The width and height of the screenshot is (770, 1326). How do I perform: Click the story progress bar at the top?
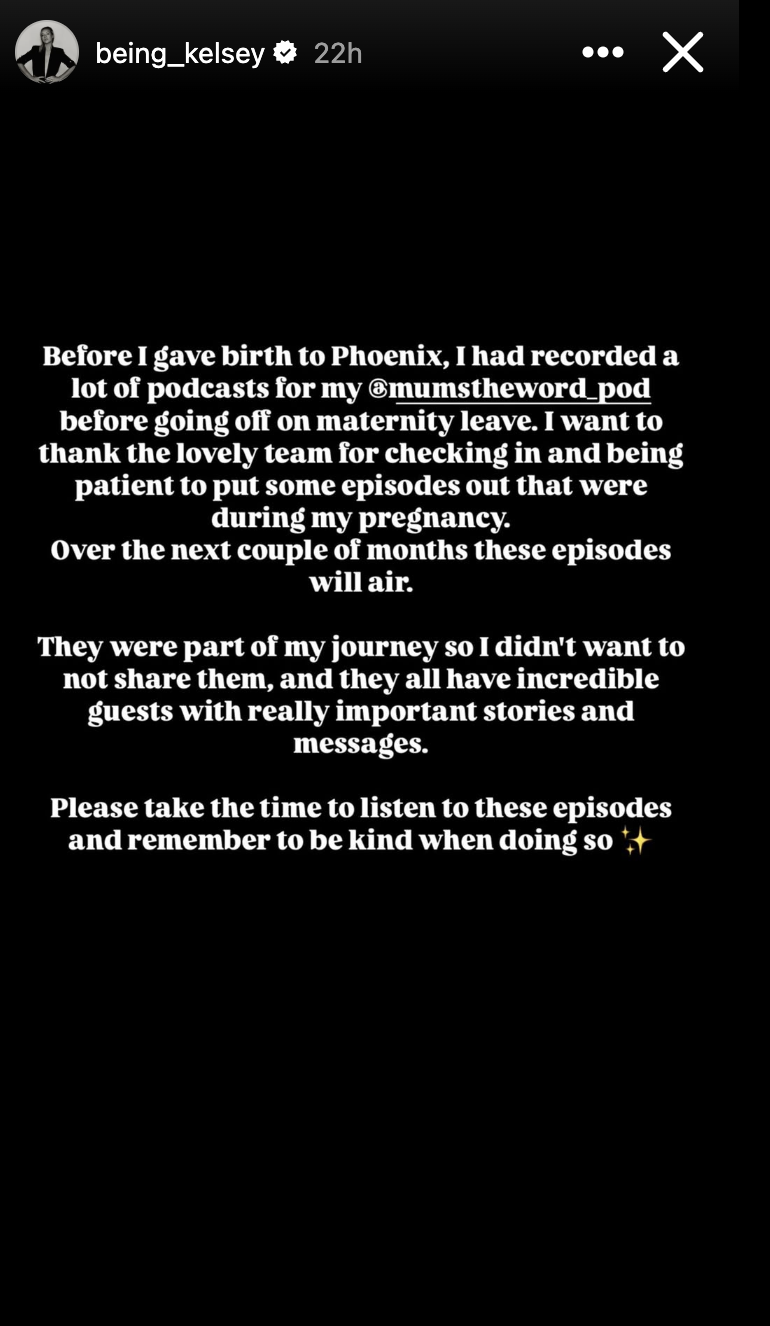(385, 8)
